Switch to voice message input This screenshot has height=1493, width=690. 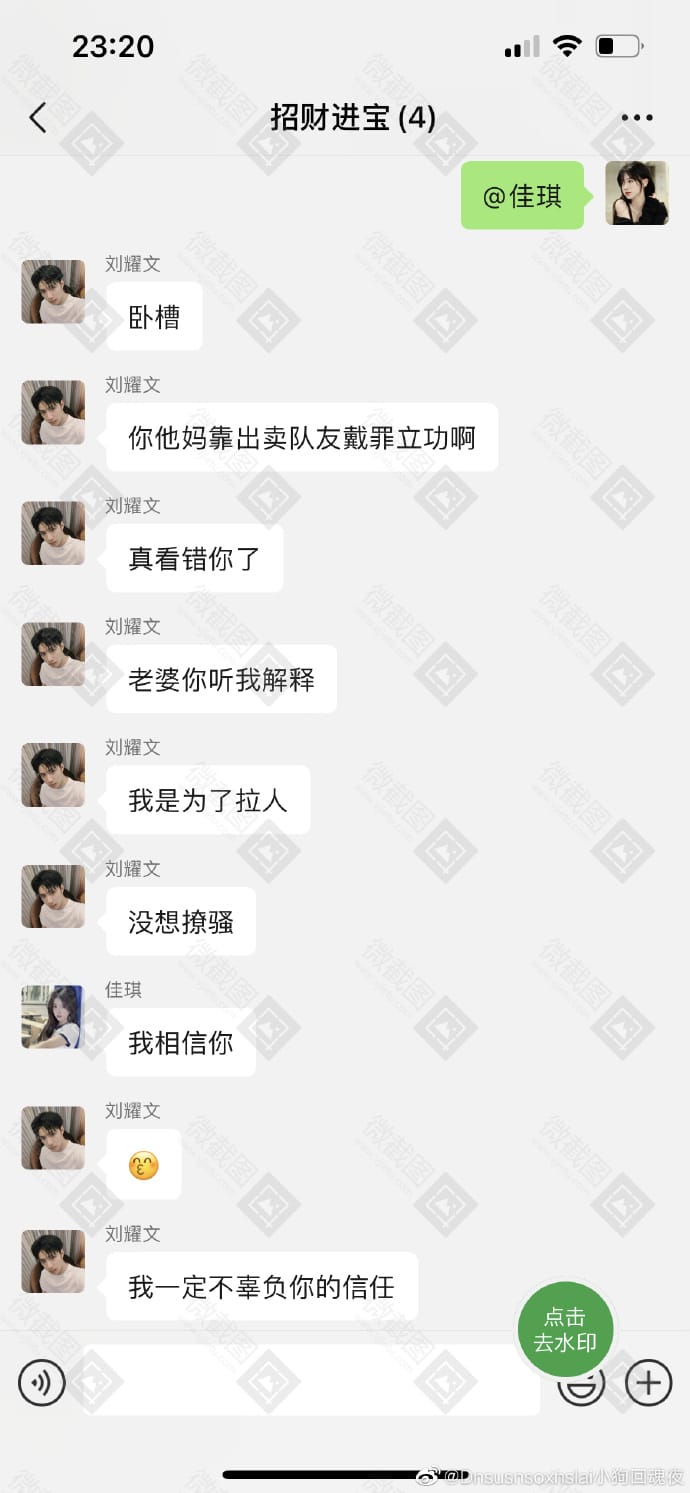[x=42, y=1383]
